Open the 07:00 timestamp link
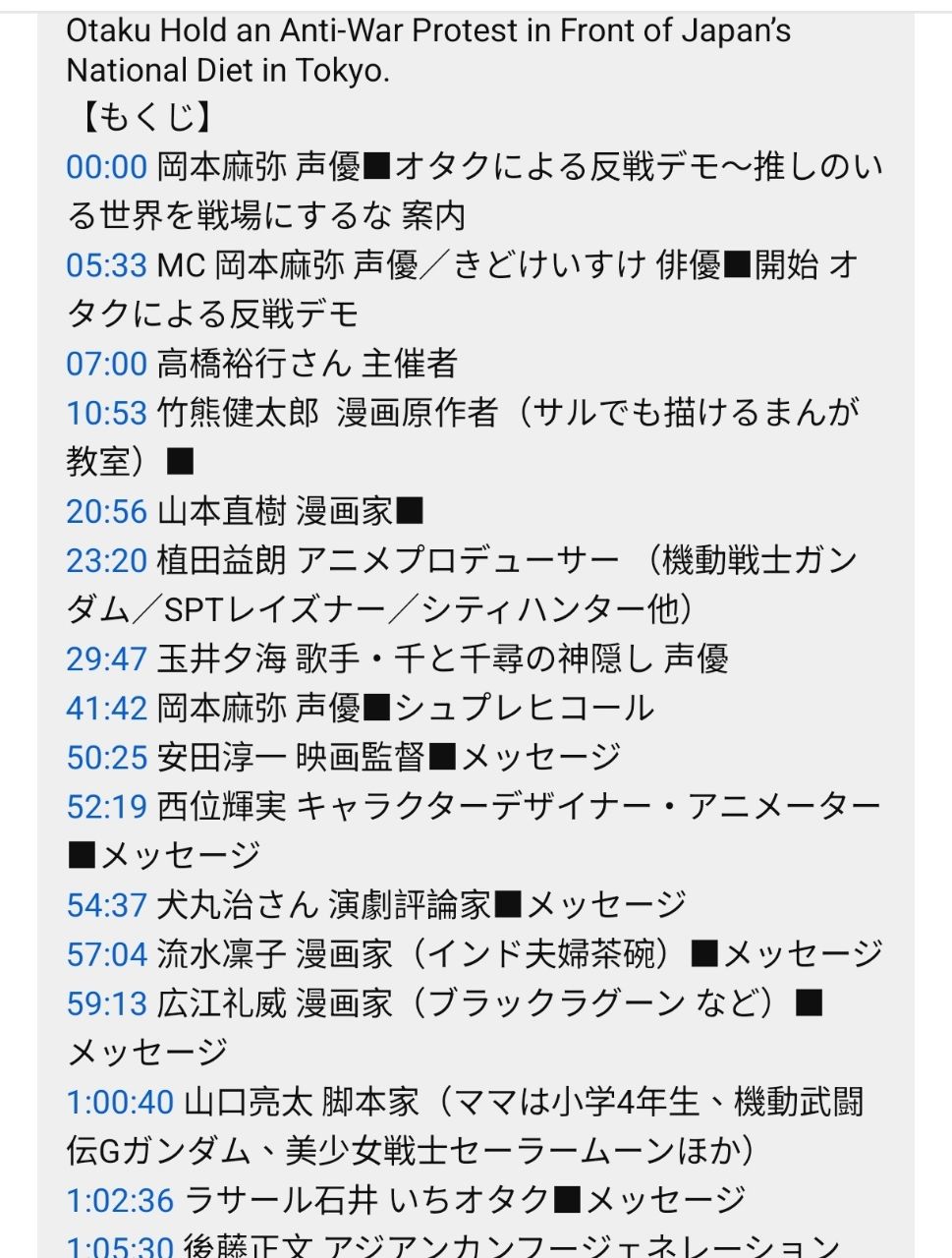 click(x=106, y=364)
